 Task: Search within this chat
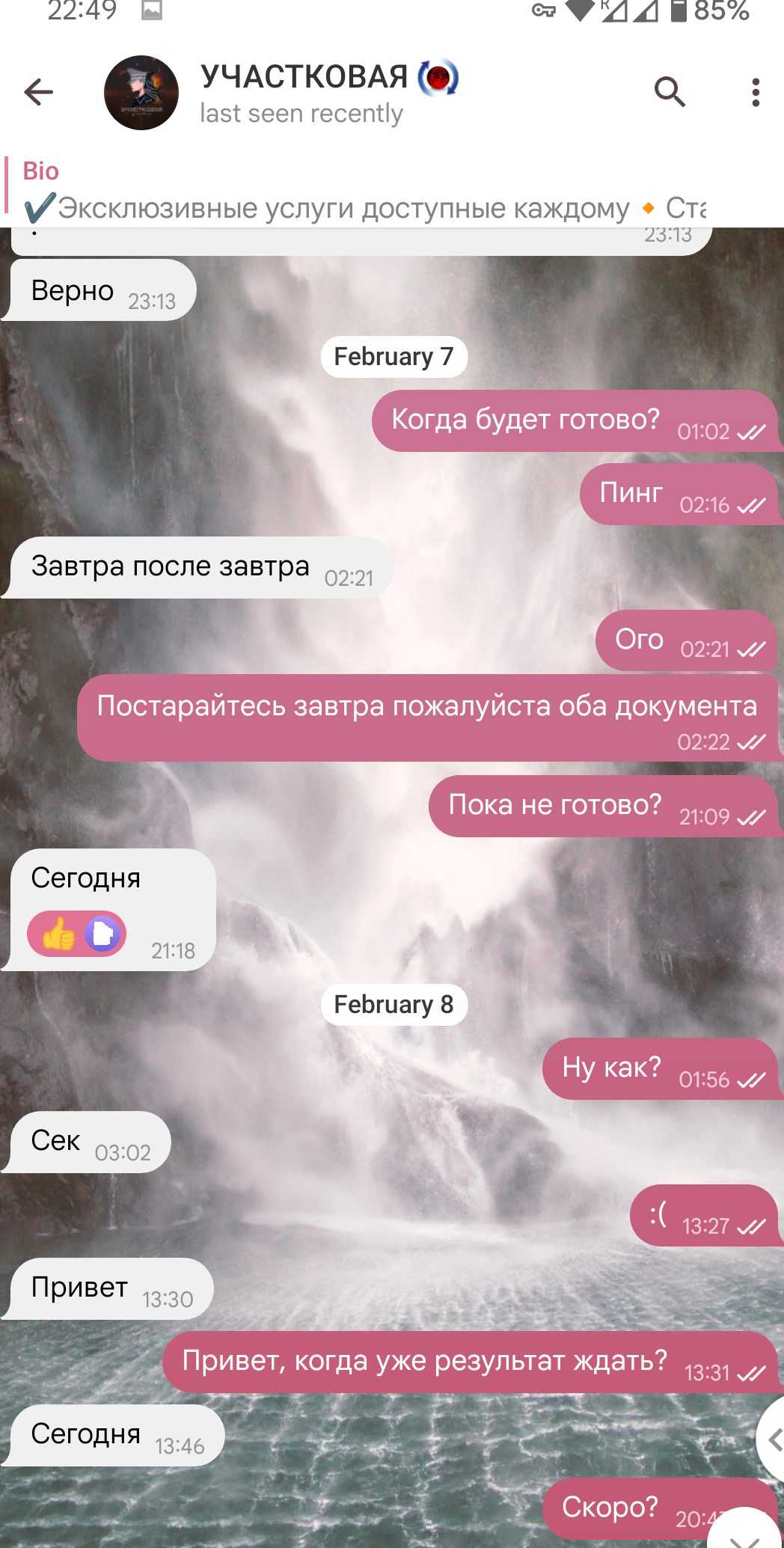click(x=670, y=93)
